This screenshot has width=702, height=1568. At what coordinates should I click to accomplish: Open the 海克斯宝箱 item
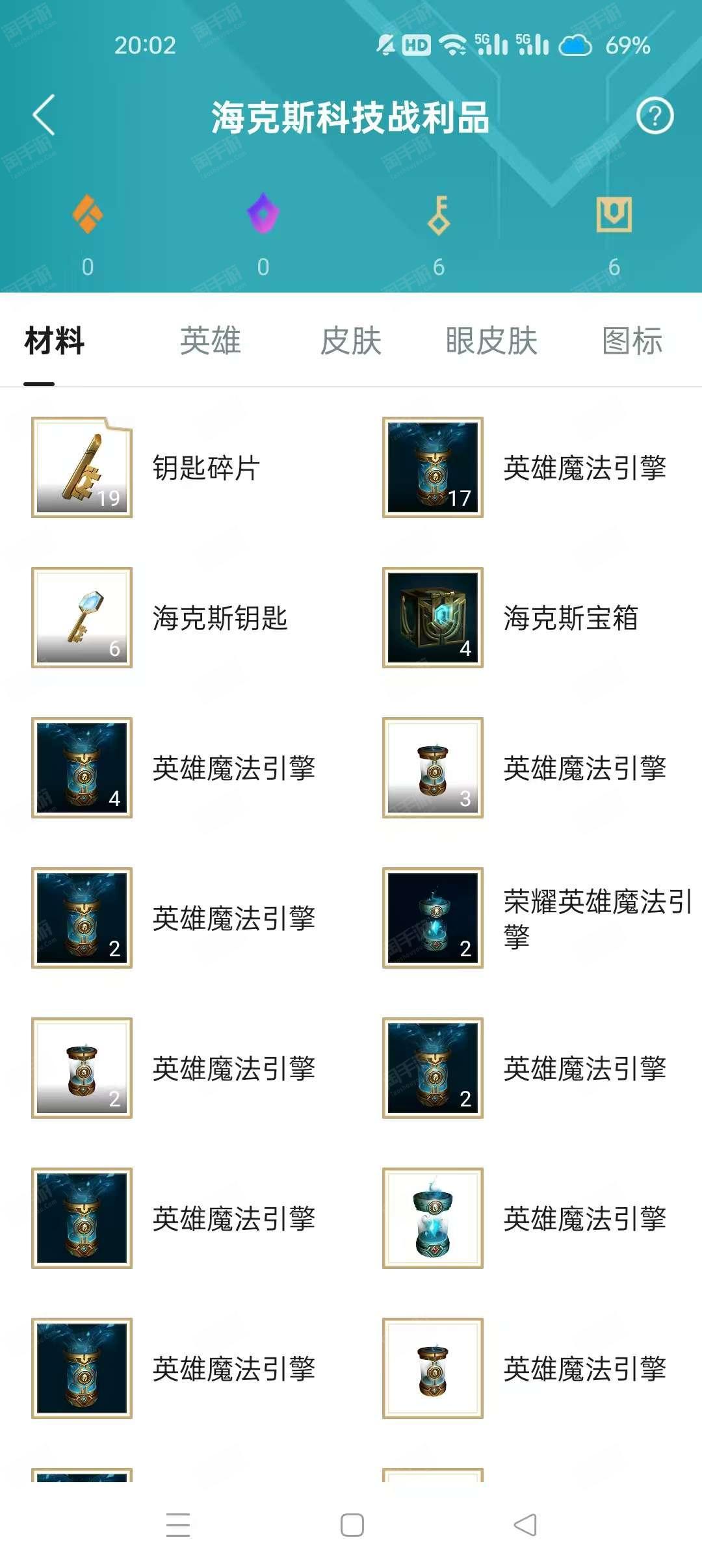coord(433,618)
